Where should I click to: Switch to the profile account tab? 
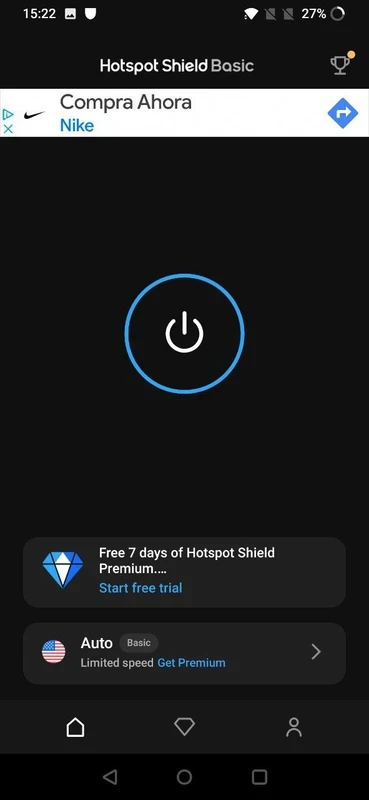pos(293,727)
